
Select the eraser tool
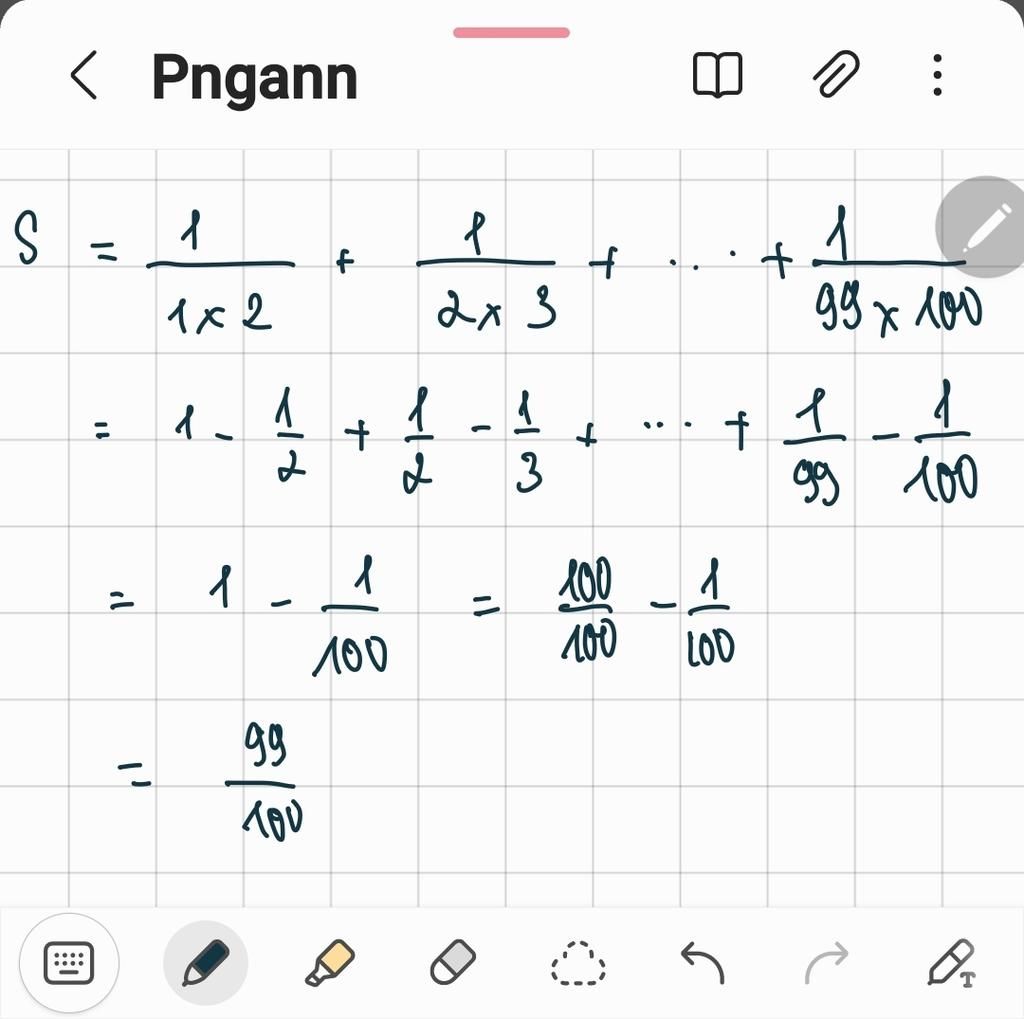(453, 963)
